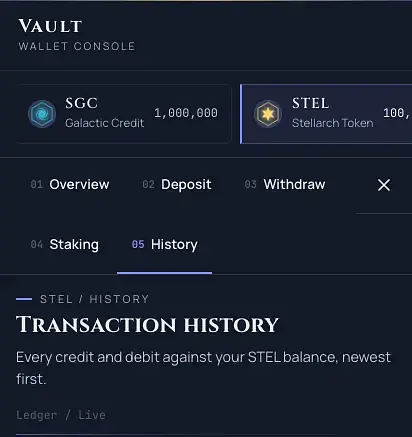
Task: Close the wallet console panel
Action: pyautogui.click(x=384, y=185)
